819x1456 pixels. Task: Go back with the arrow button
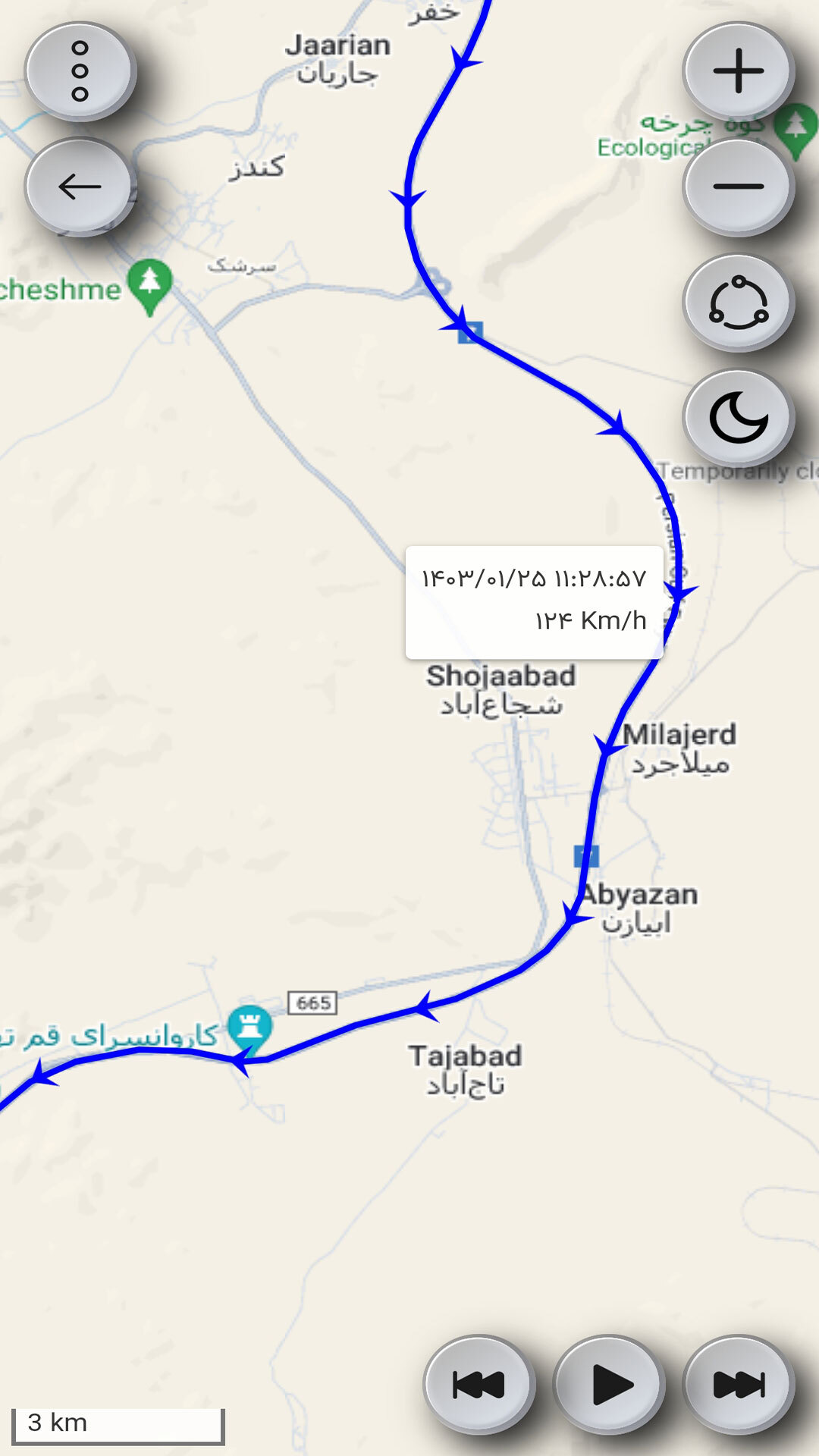(x=80, y=187)
